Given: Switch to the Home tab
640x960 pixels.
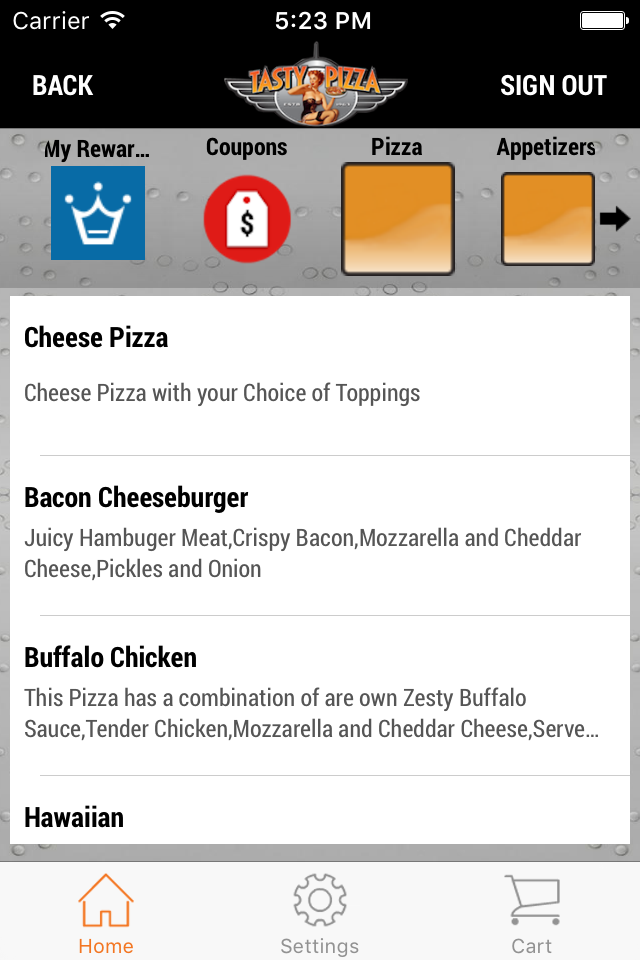Looking at the screenshot, I should pos(106,914).
